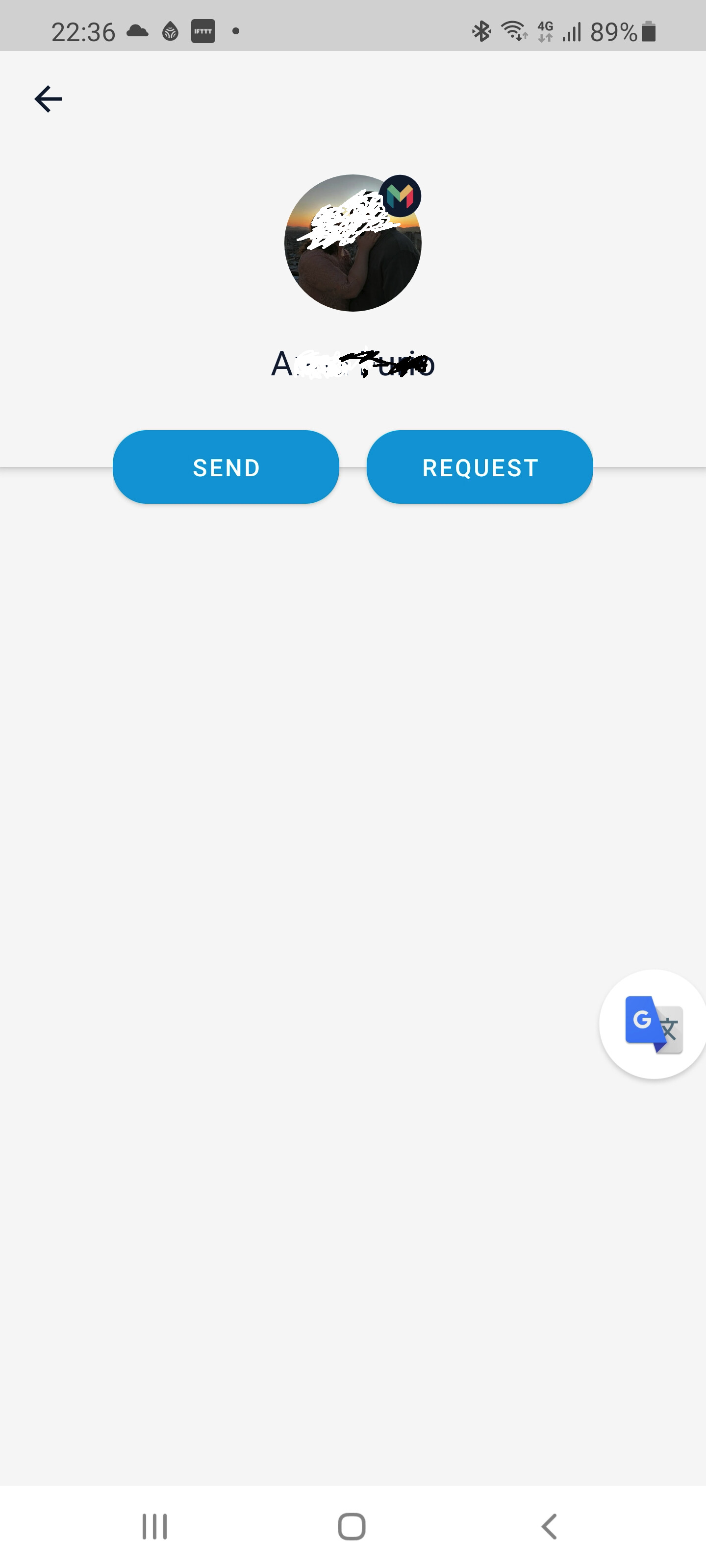Viewport: 706px width, 1568px height.
Task: Go back using the top-left arrow
Action: (x=48, y=99)
